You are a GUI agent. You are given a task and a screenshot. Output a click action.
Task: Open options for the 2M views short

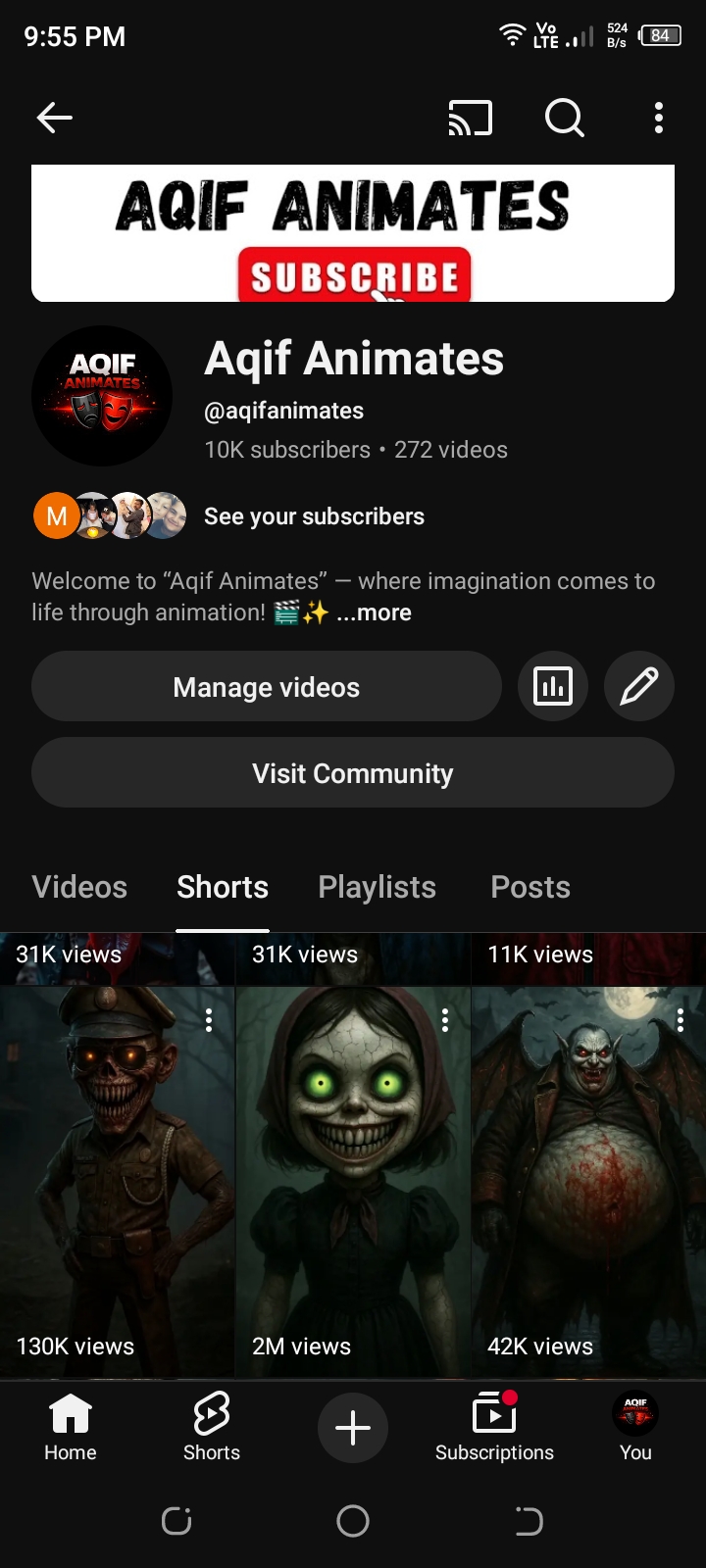(445, 1020)
